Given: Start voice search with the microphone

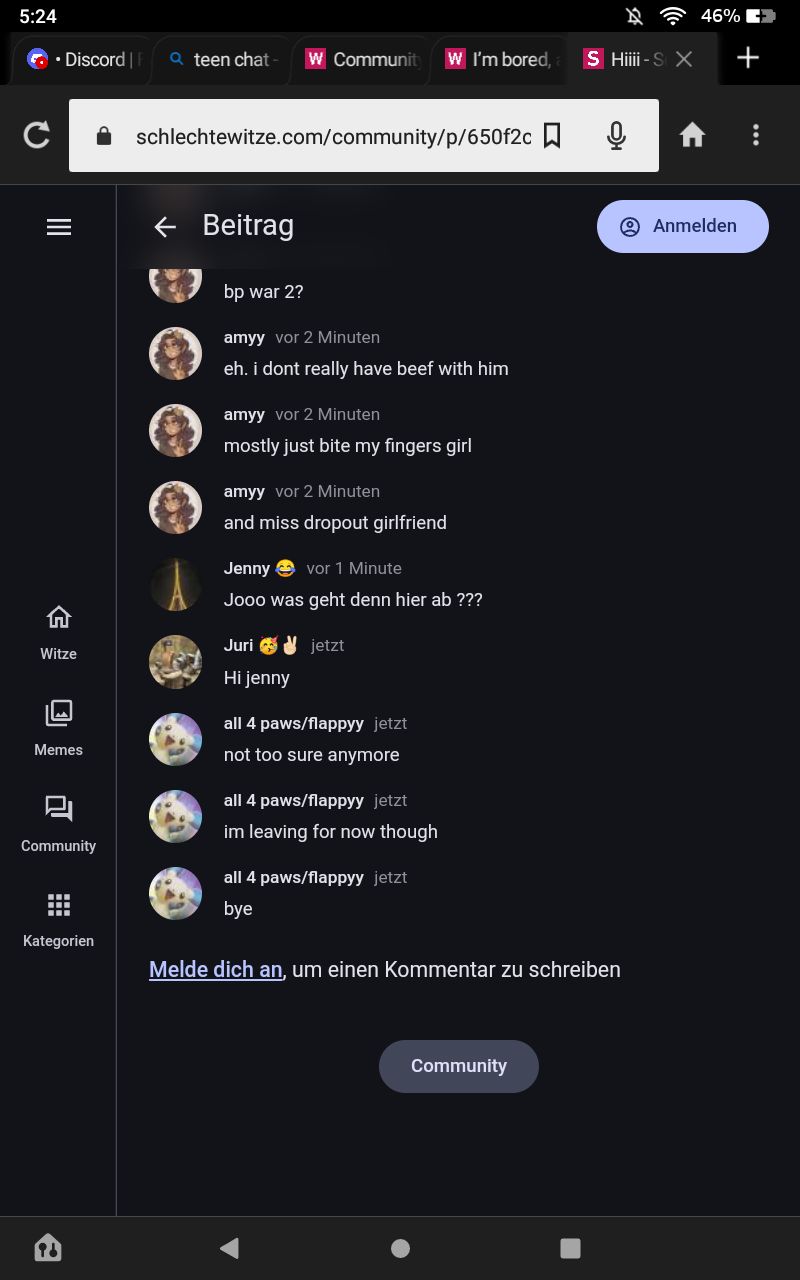Looking at the screenshot, I should [617, 136].
